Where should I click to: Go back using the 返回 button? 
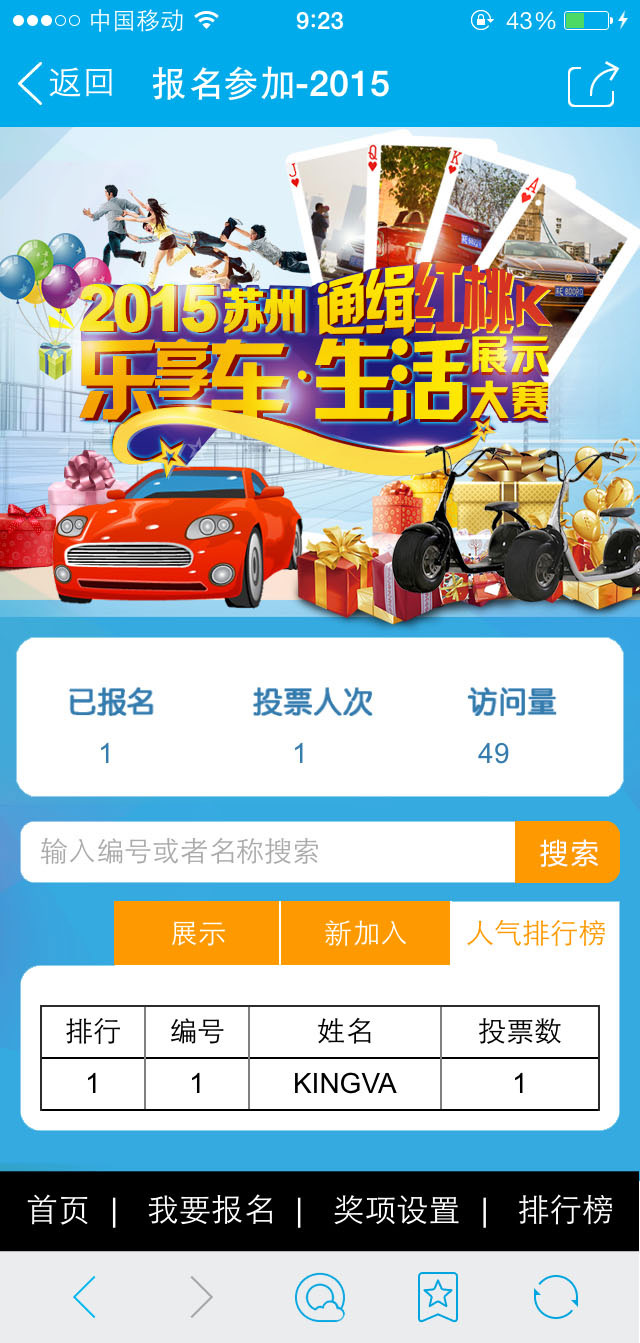65,84
